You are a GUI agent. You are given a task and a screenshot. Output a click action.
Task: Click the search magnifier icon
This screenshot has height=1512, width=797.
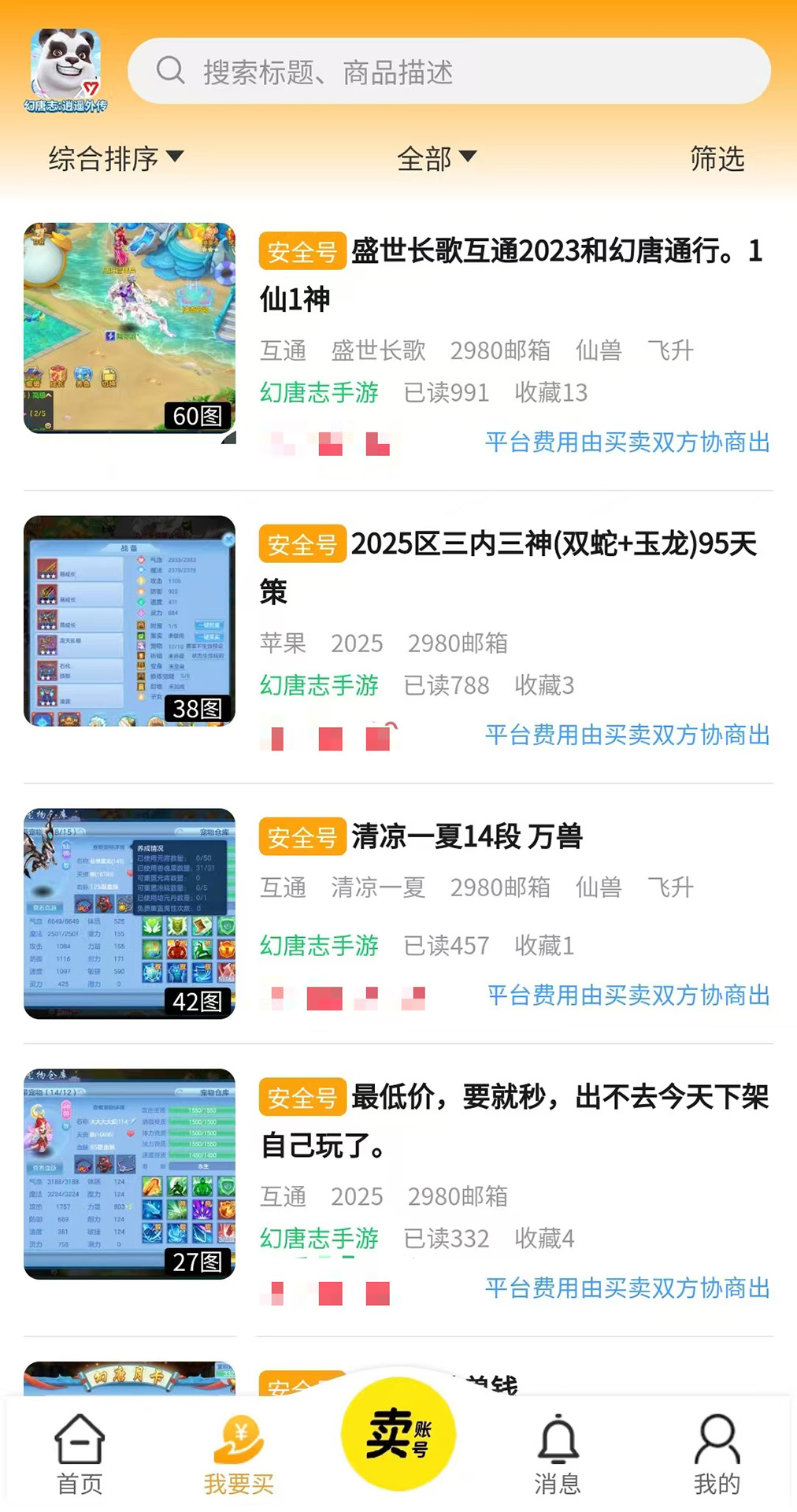[x=169, y=71]
